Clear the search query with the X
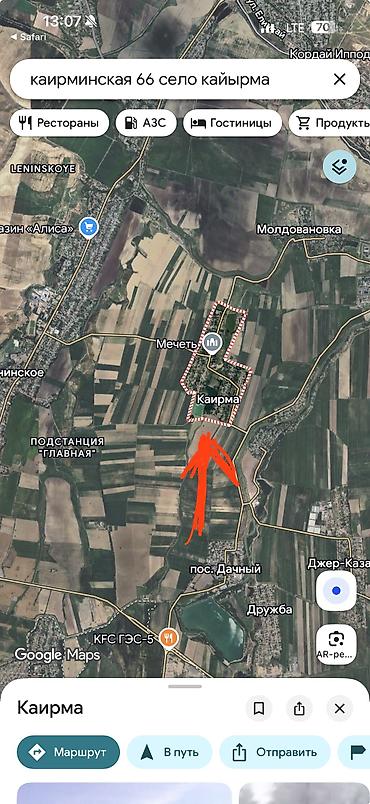This screenshot has width=370, height=804. click(x=339, y=79)
